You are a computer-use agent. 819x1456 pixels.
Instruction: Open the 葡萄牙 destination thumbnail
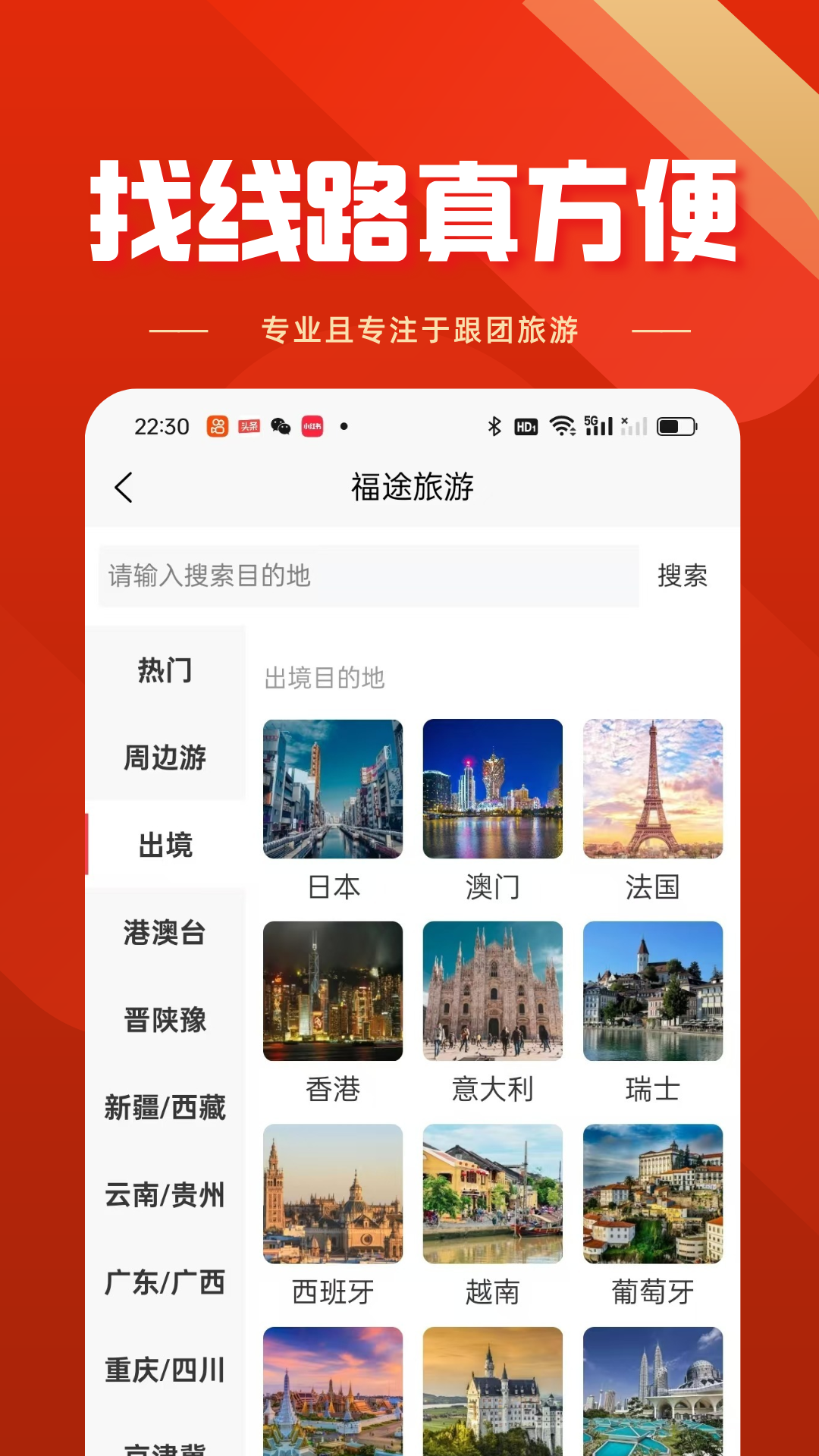pos(654,1194)
